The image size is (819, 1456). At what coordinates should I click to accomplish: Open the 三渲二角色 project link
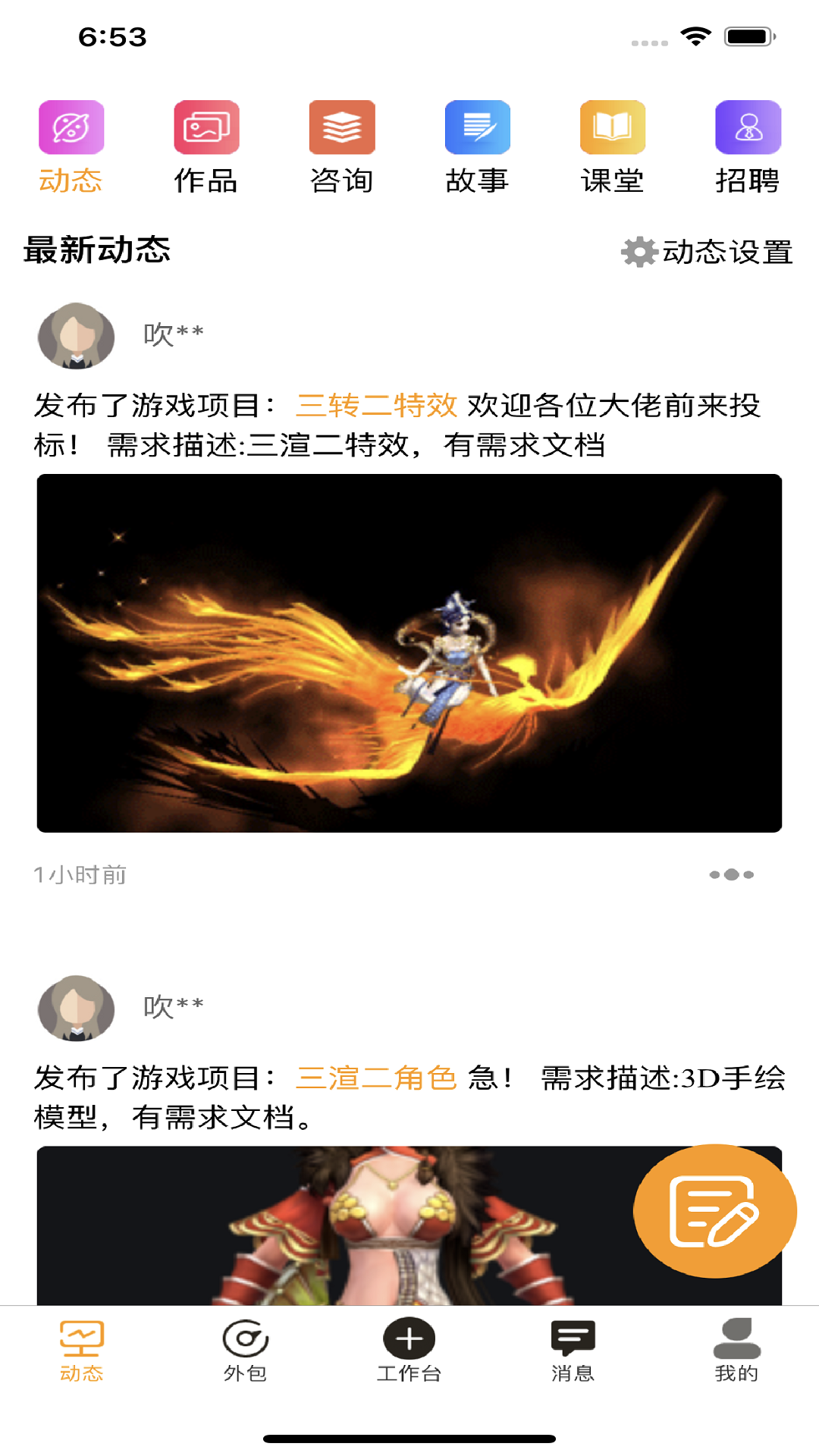pos(377,1076)
